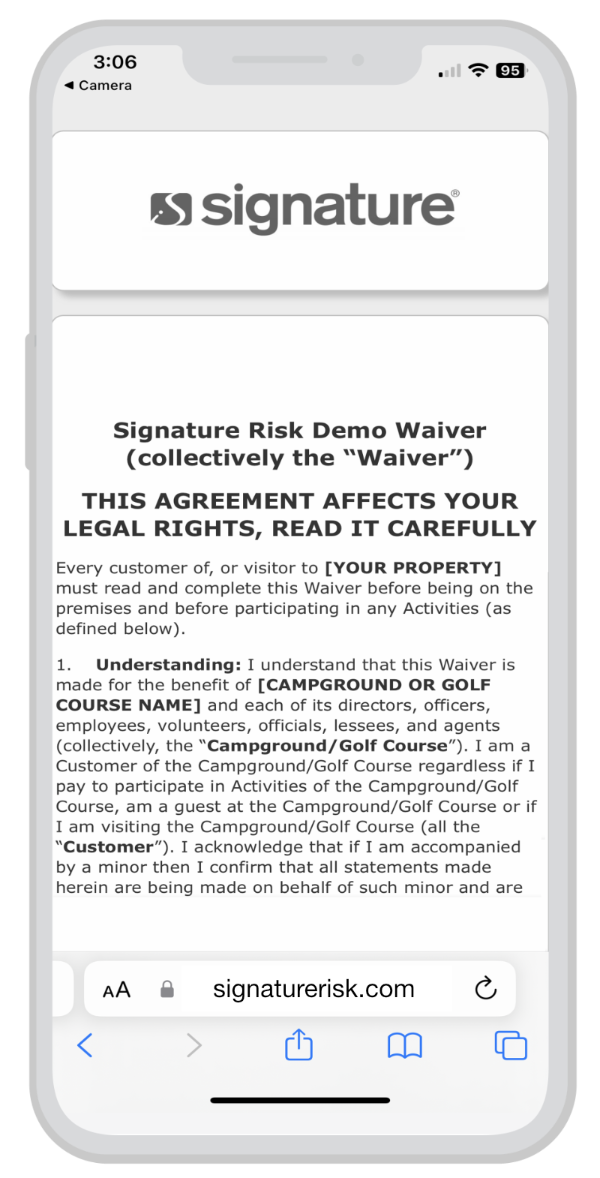600x1178 pixels.
Task: Return to the Camera app
Action: [97, 86]
